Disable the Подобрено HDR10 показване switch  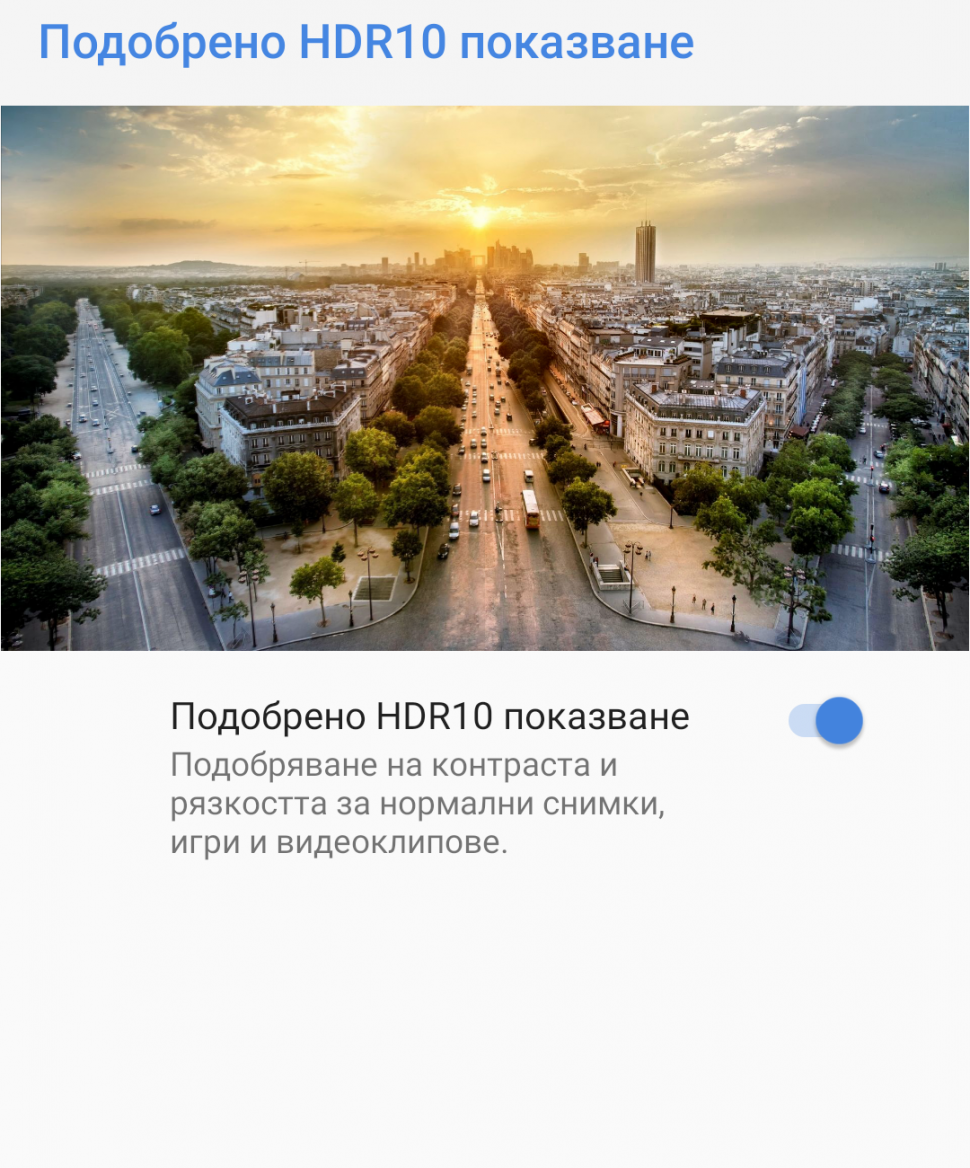click(826, 721)
